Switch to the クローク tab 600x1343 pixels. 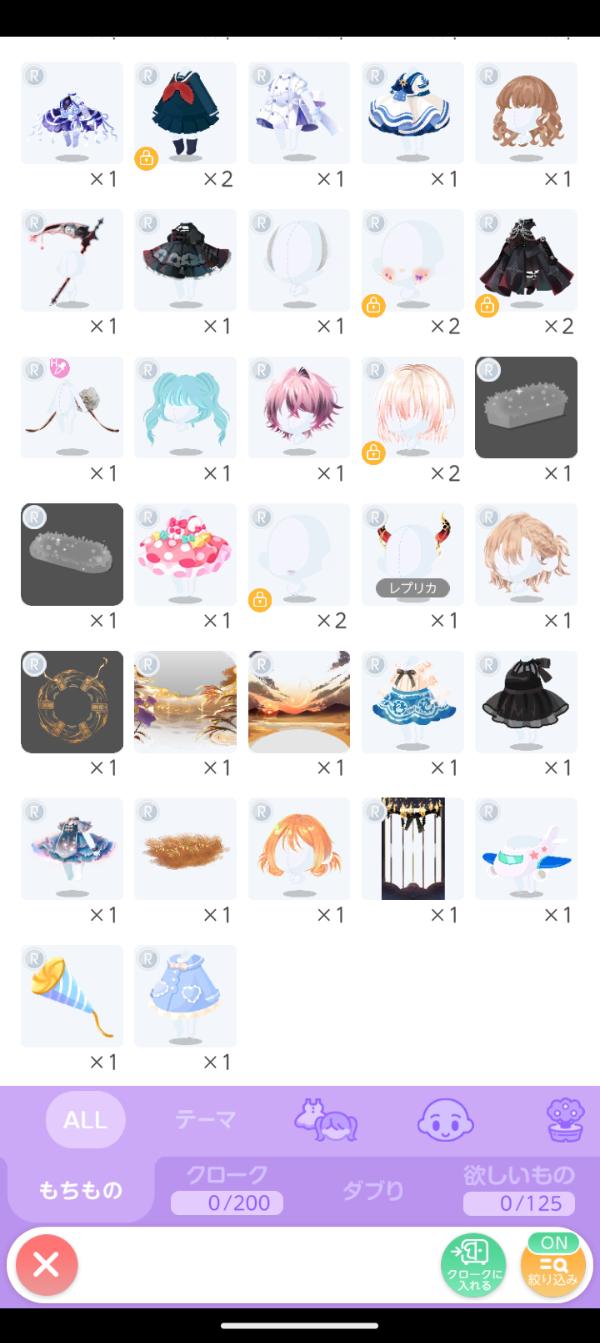click(227, 1188)
